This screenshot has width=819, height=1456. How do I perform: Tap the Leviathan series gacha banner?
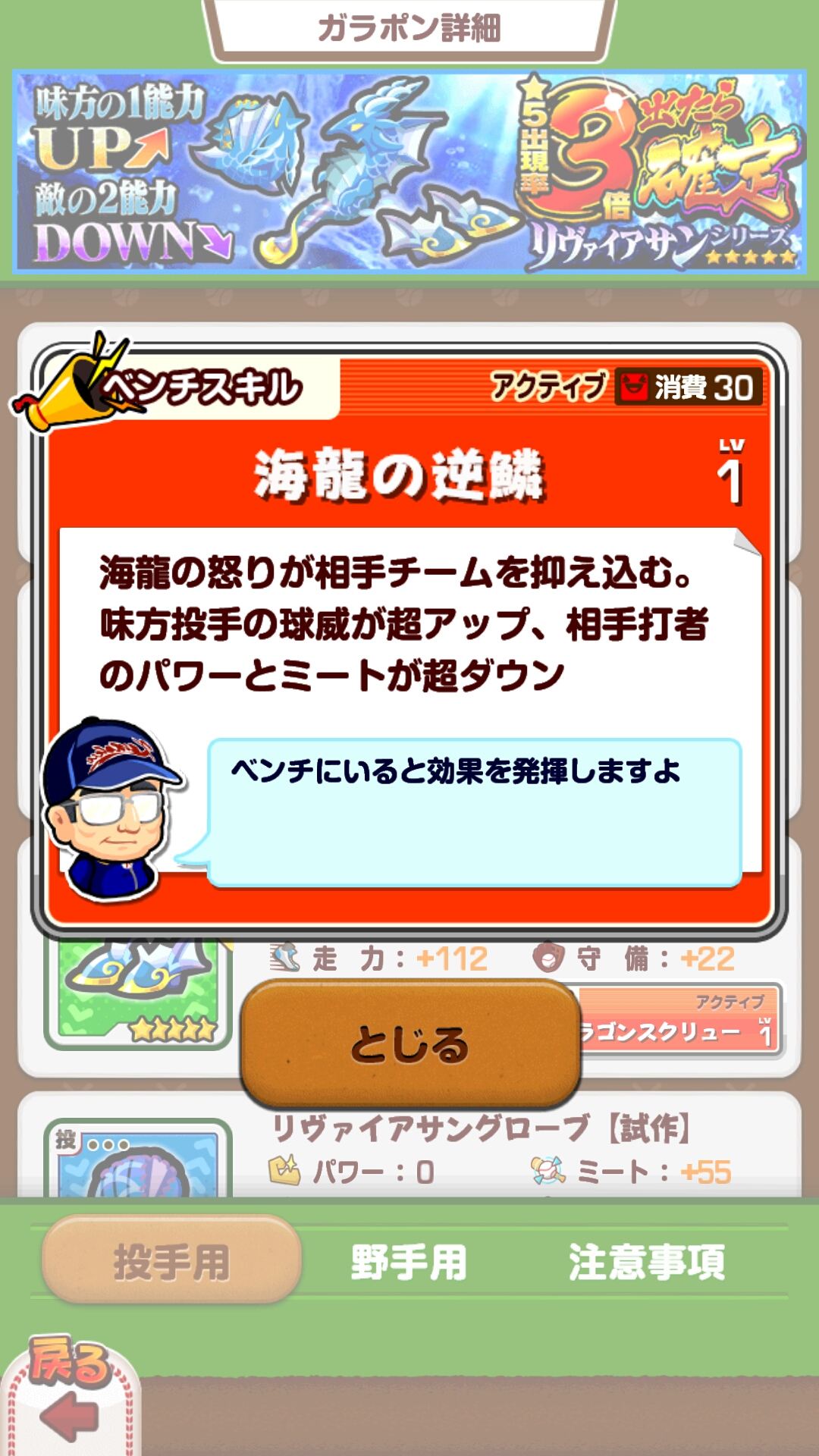click(409, 172)
